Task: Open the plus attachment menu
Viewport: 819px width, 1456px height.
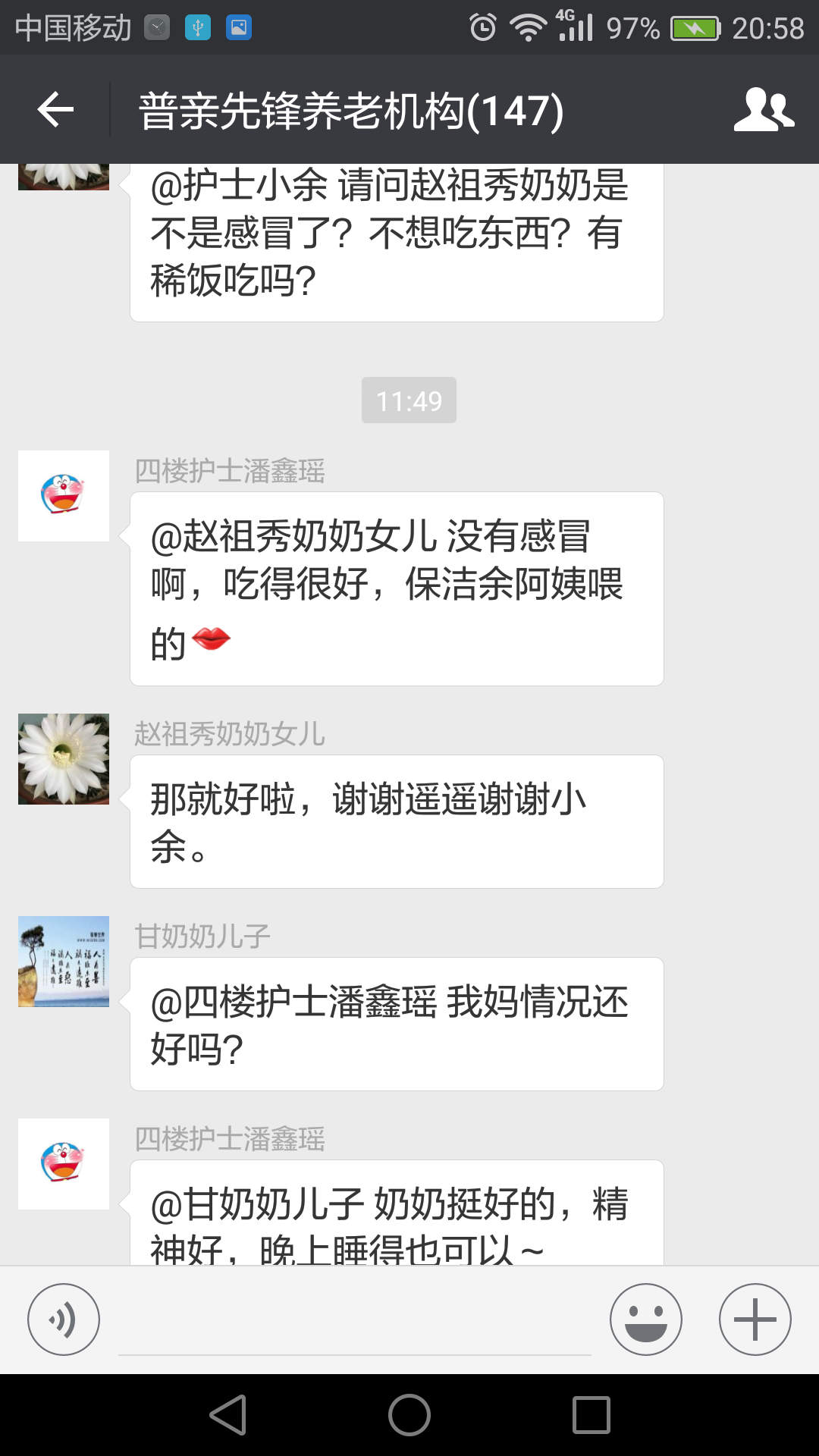Action: (x=755, y=1319)
